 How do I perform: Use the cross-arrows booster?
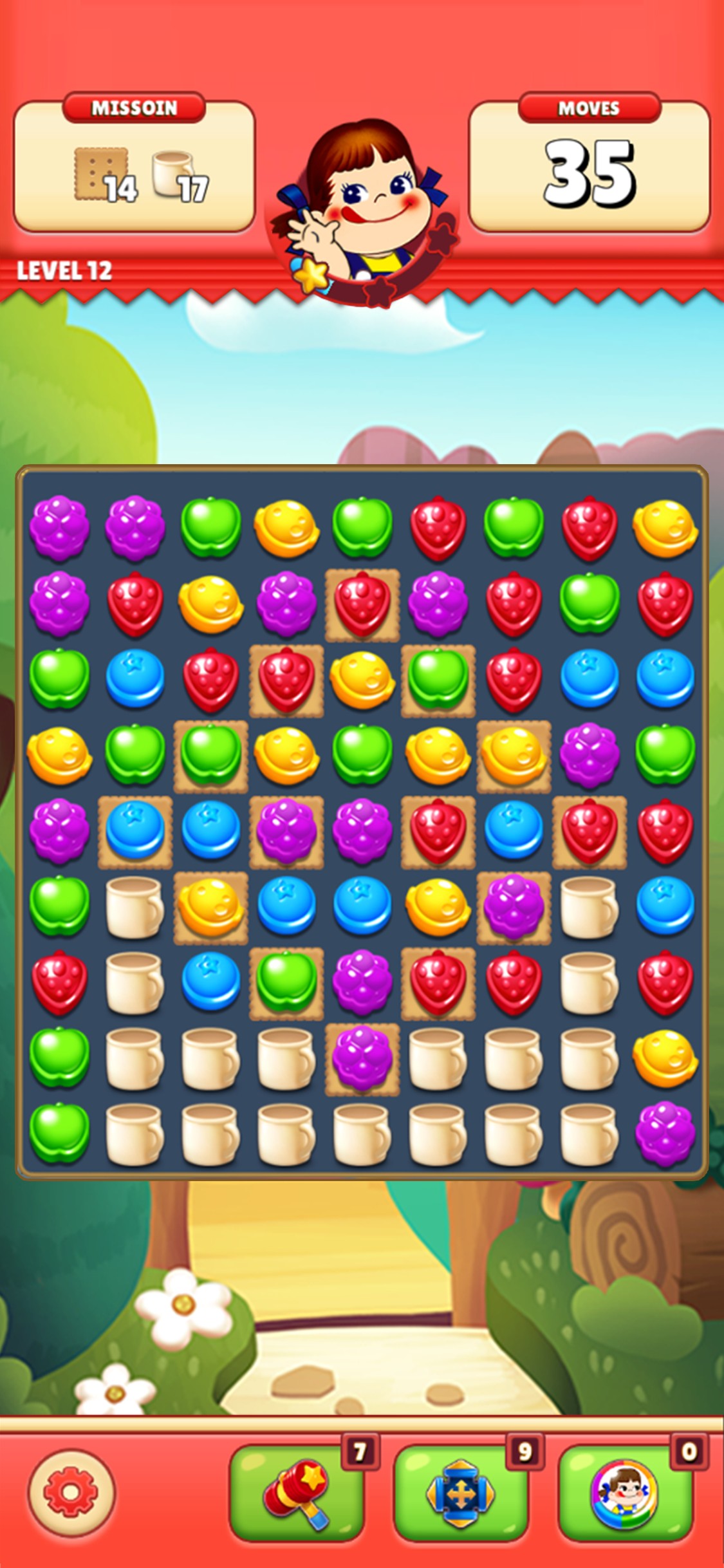click(x=460, y=1493)
